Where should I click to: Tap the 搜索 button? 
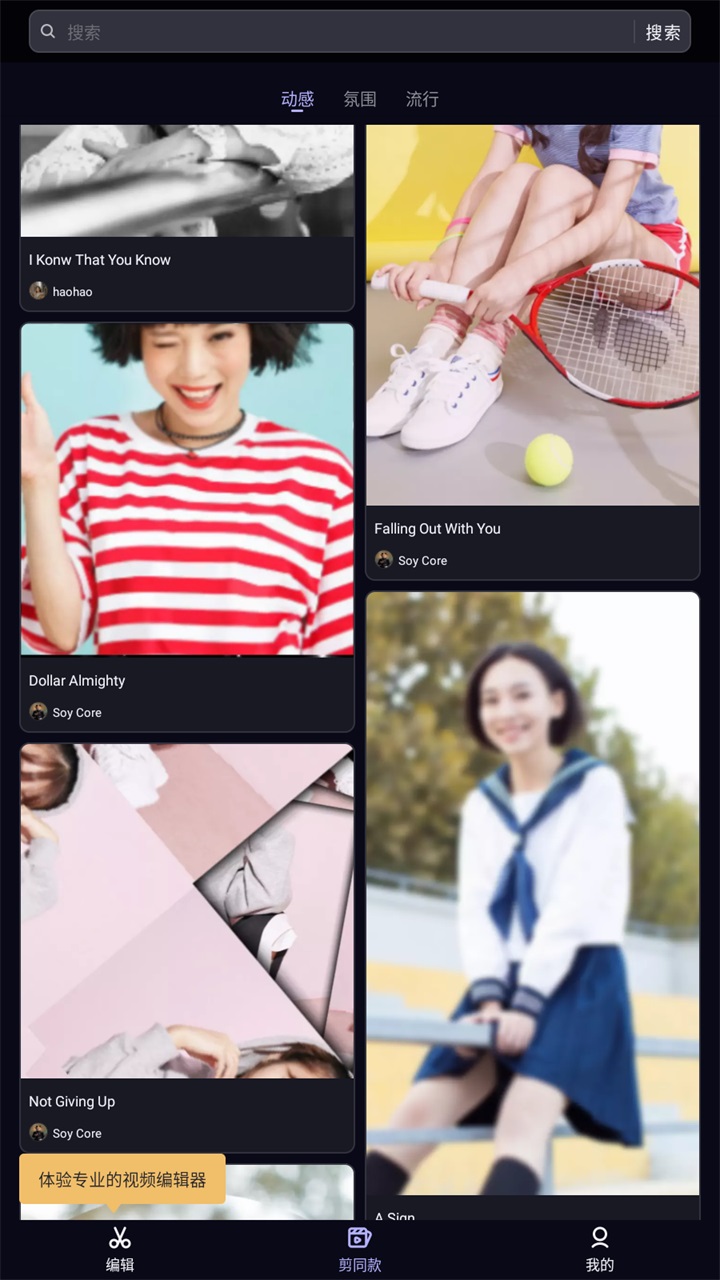tap(662, 32)
